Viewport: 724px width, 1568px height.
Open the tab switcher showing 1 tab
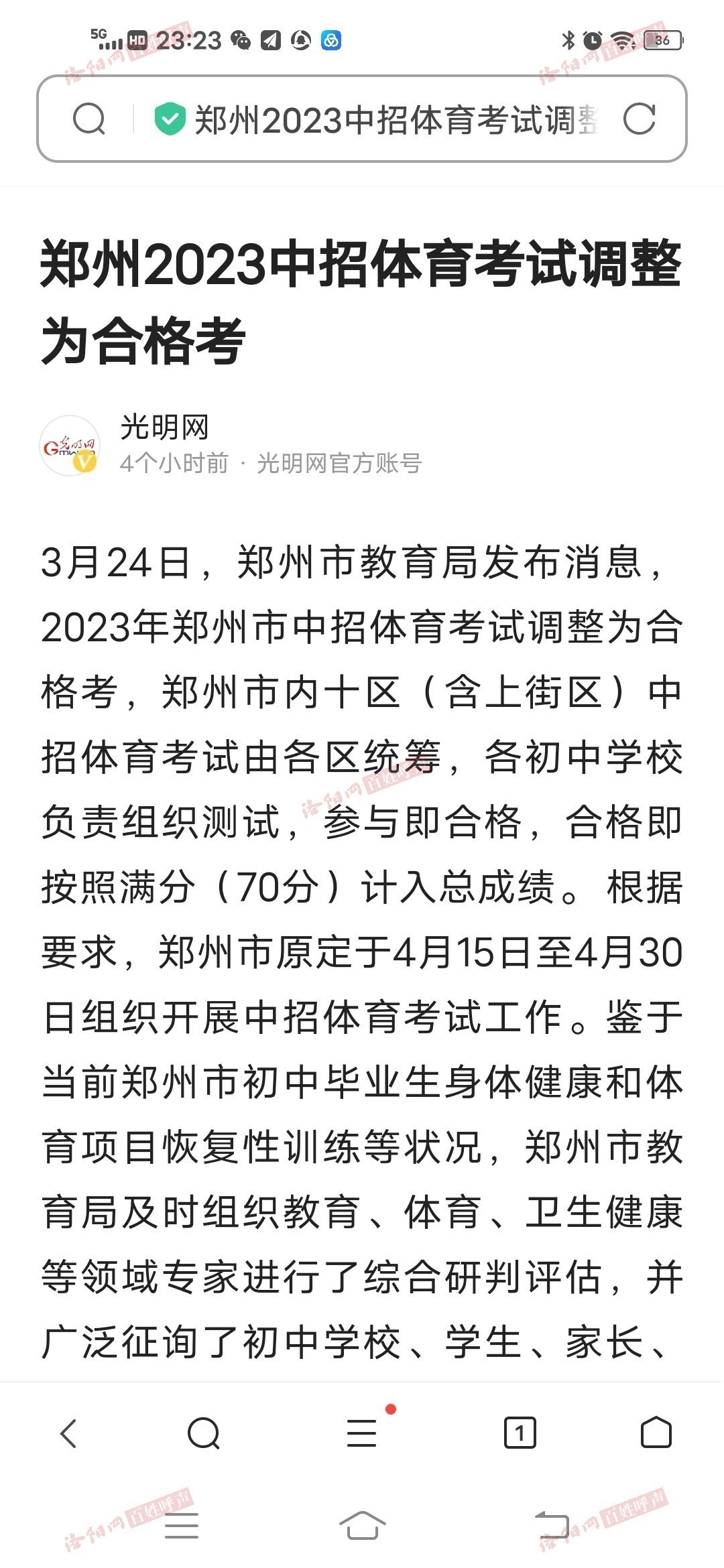520,1433
